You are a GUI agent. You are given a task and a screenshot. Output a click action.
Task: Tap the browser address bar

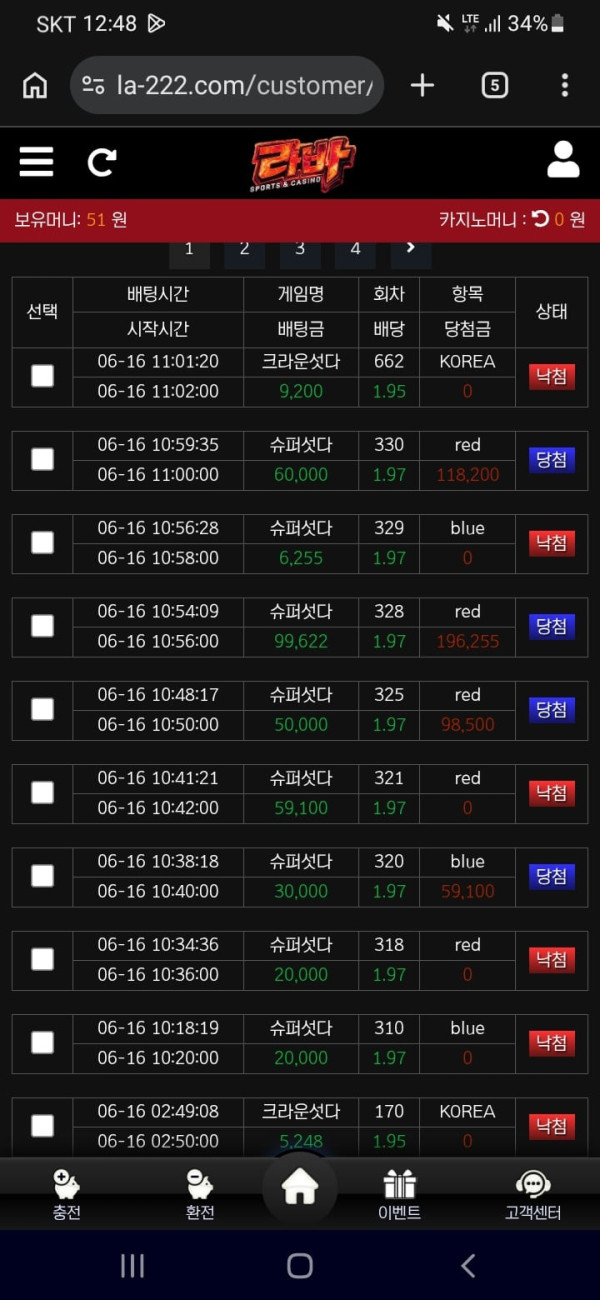pos(227,85)
